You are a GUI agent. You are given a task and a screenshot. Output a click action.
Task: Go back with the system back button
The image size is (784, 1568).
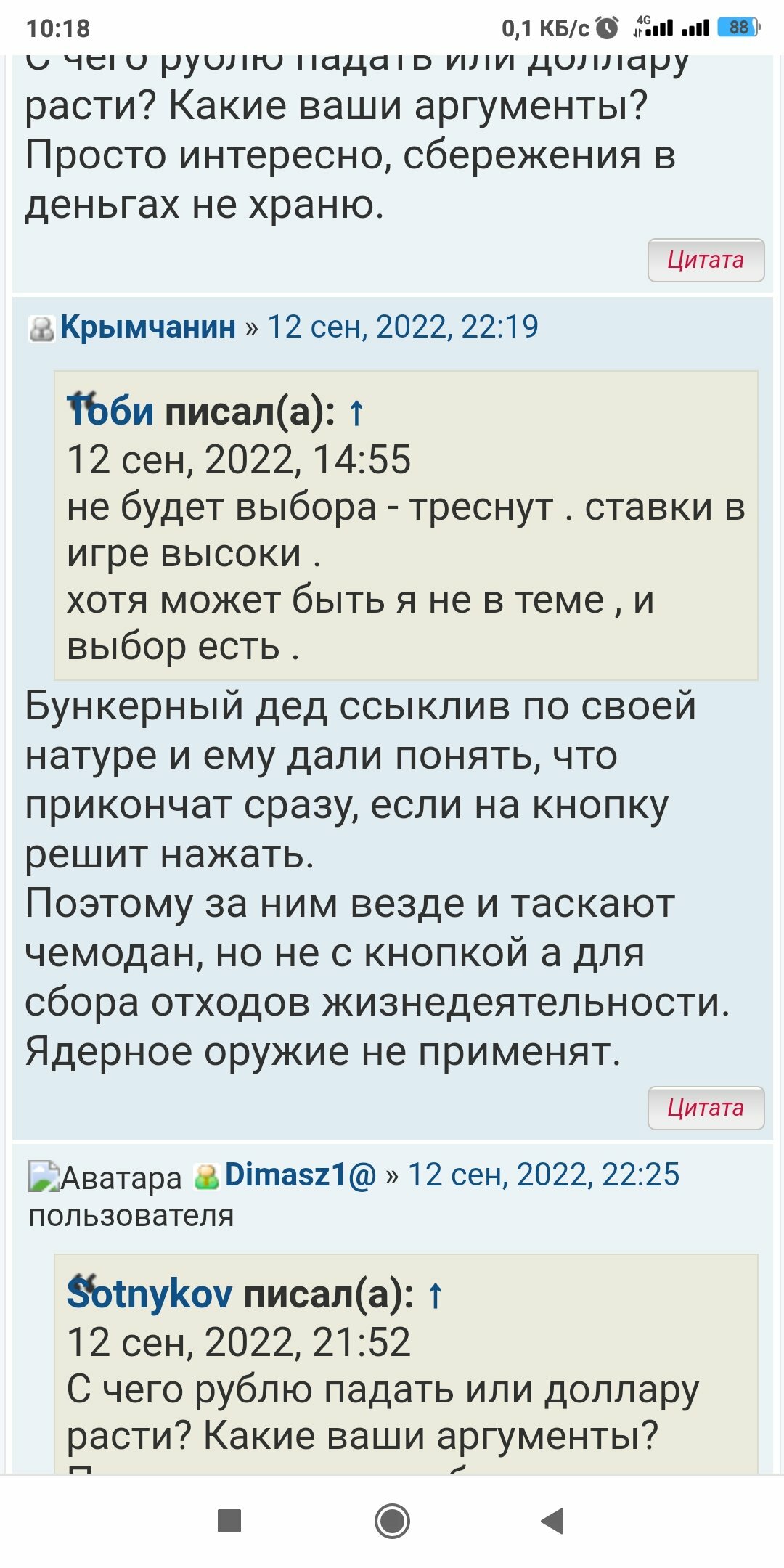pyautogui.click(x=553, y=1520)
